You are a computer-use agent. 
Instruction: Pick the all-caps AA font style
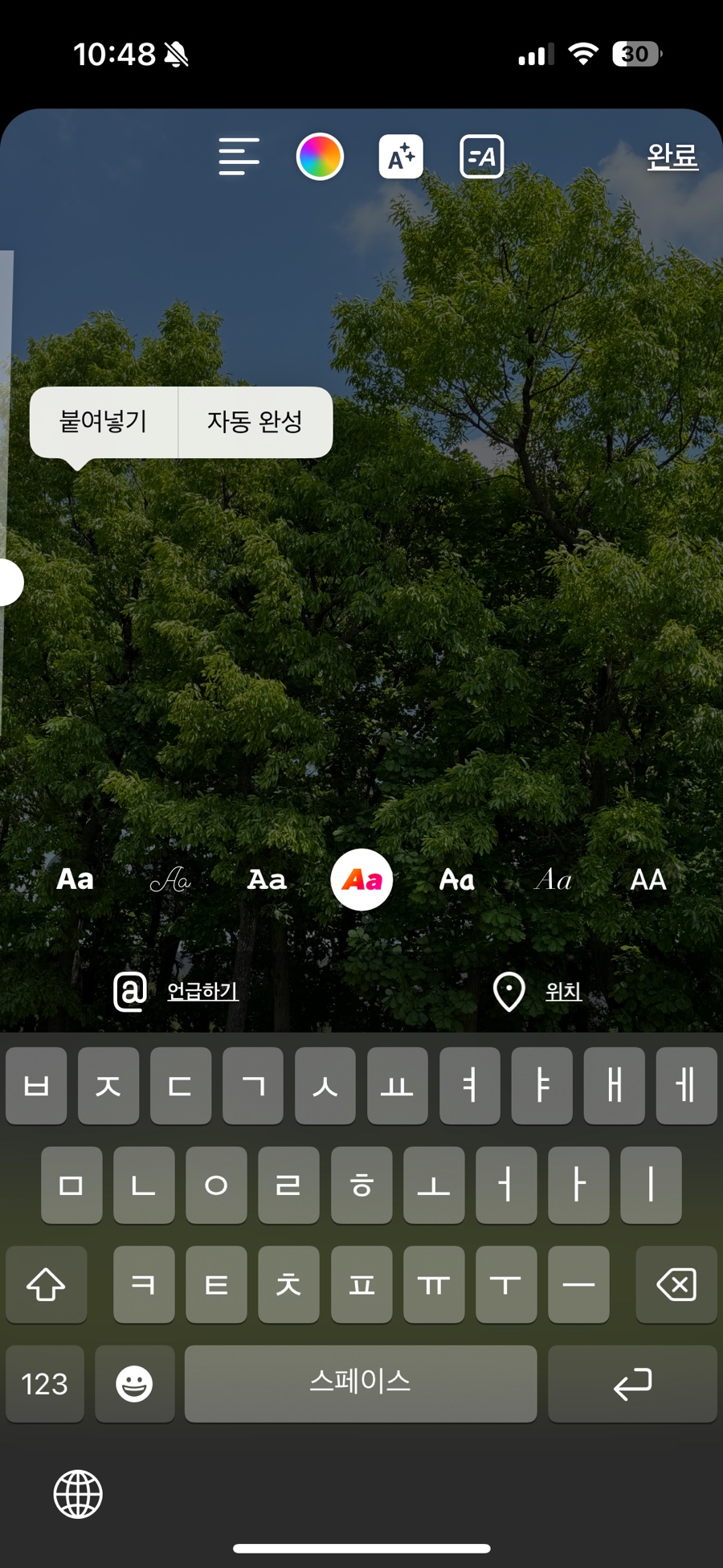coord(648,880)
